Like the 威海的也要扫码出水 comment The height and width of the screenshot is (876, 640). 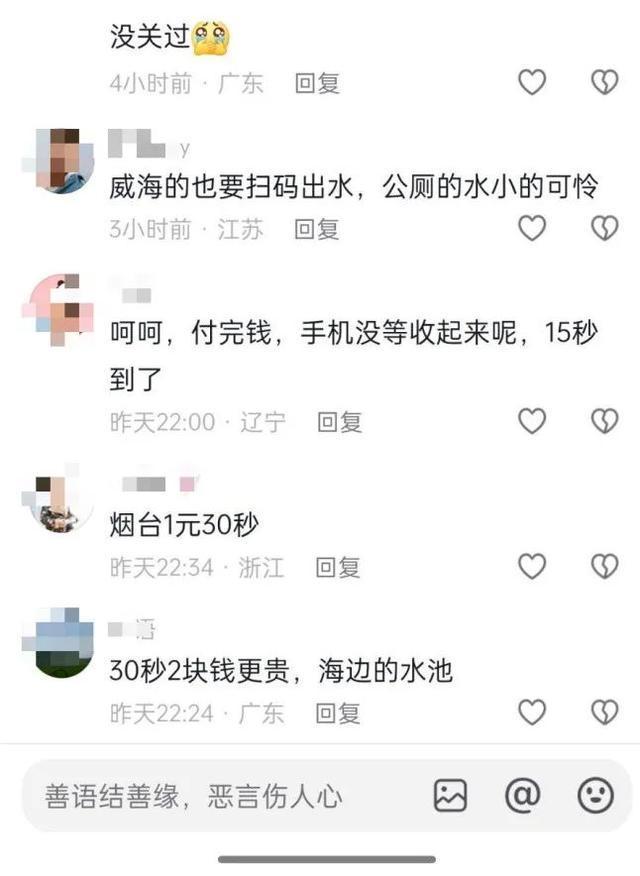[x=532, y=229]
